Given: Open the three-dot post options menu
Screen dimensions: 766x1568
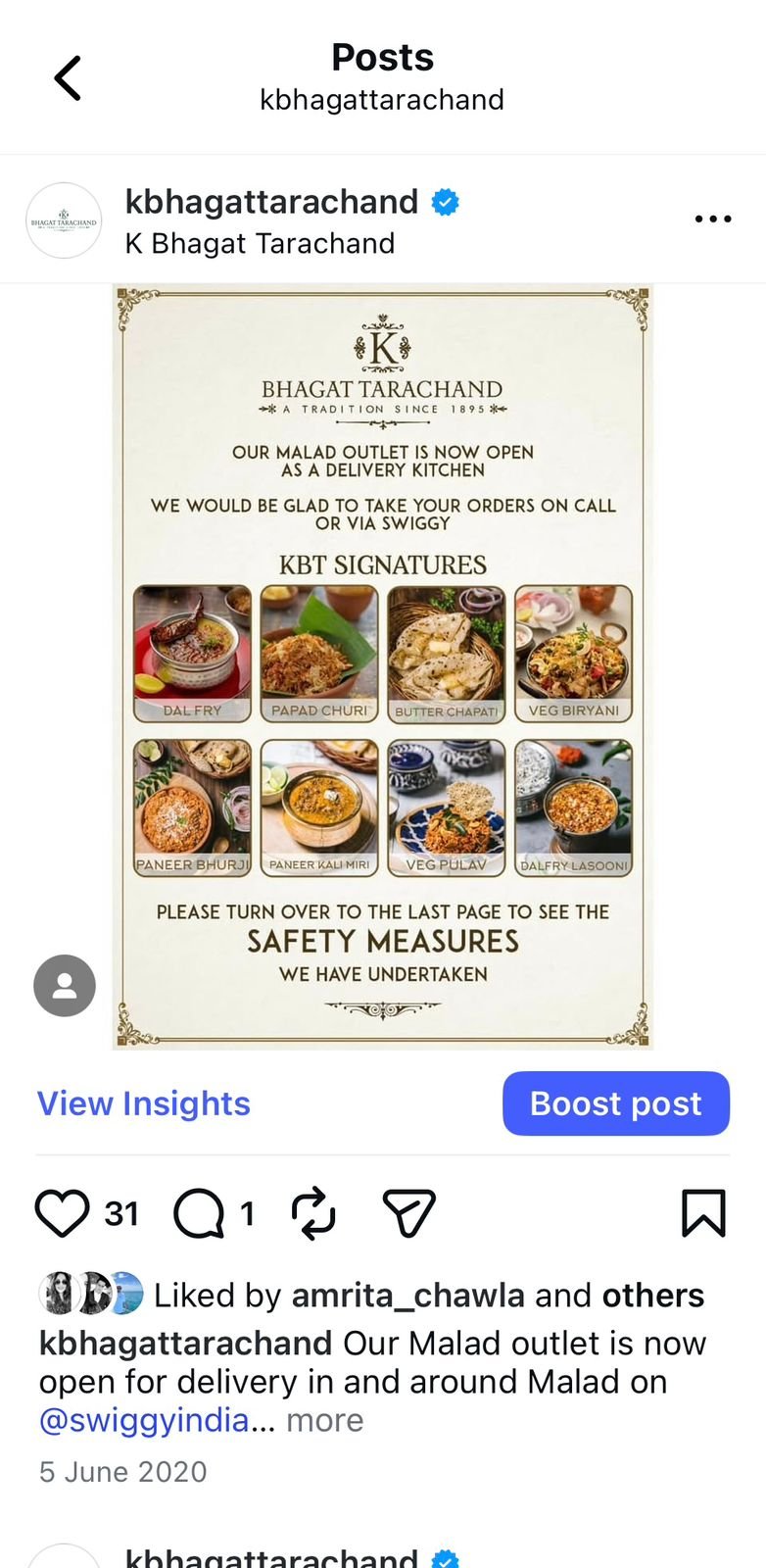Looking at the screenshot, I should [x=712, y=219].
